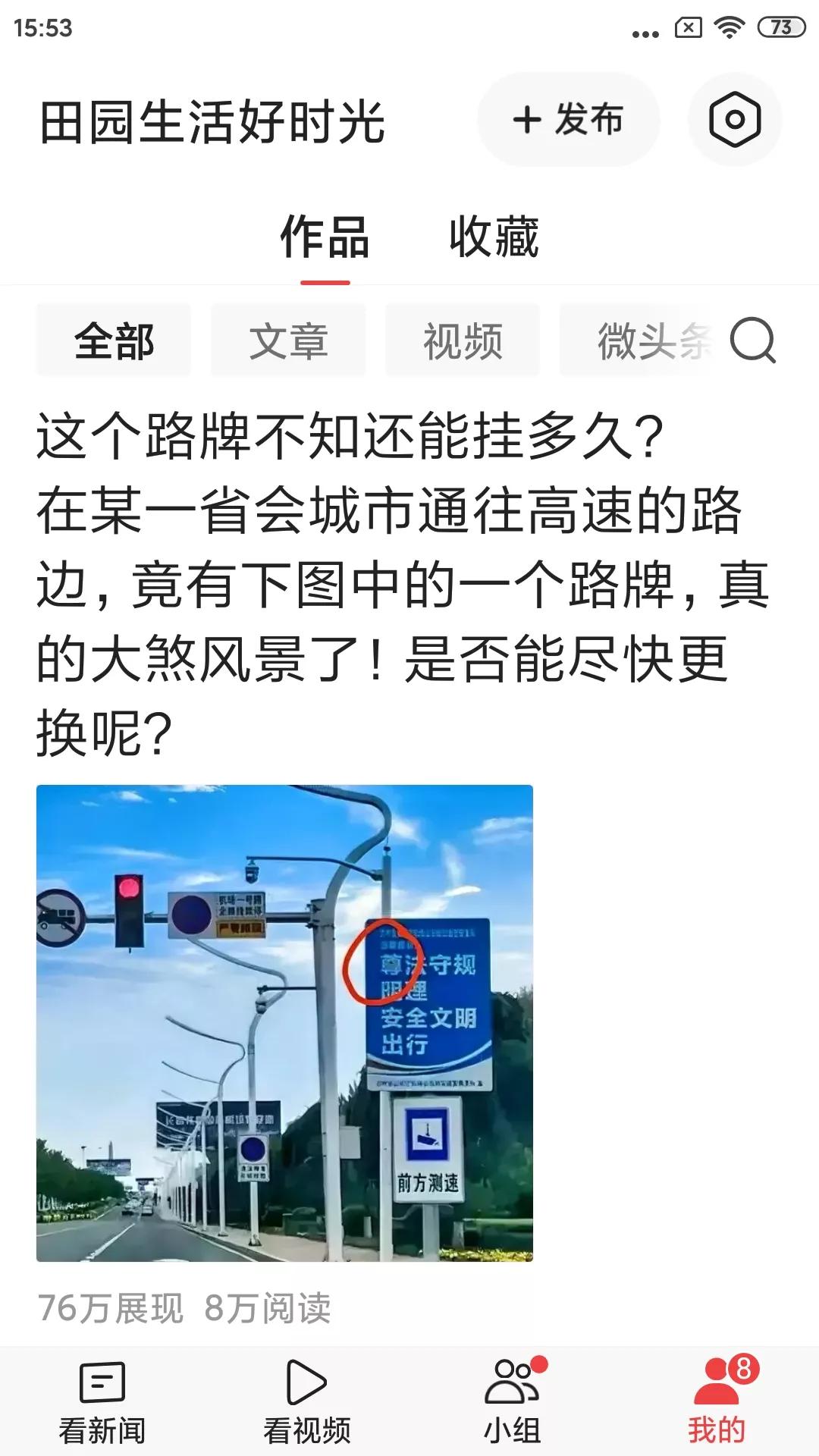The image size is (819, 1456).
Task: Enable the 视频 content filter
Action: [462, 343]
